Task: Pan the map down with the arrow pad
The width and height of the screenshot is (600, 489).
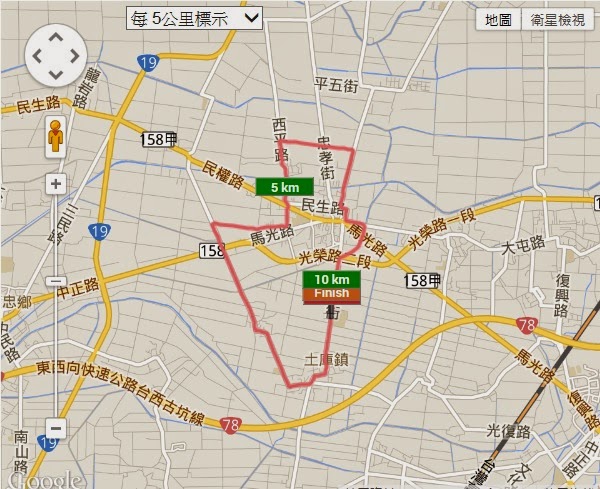Action: [56, 76]
